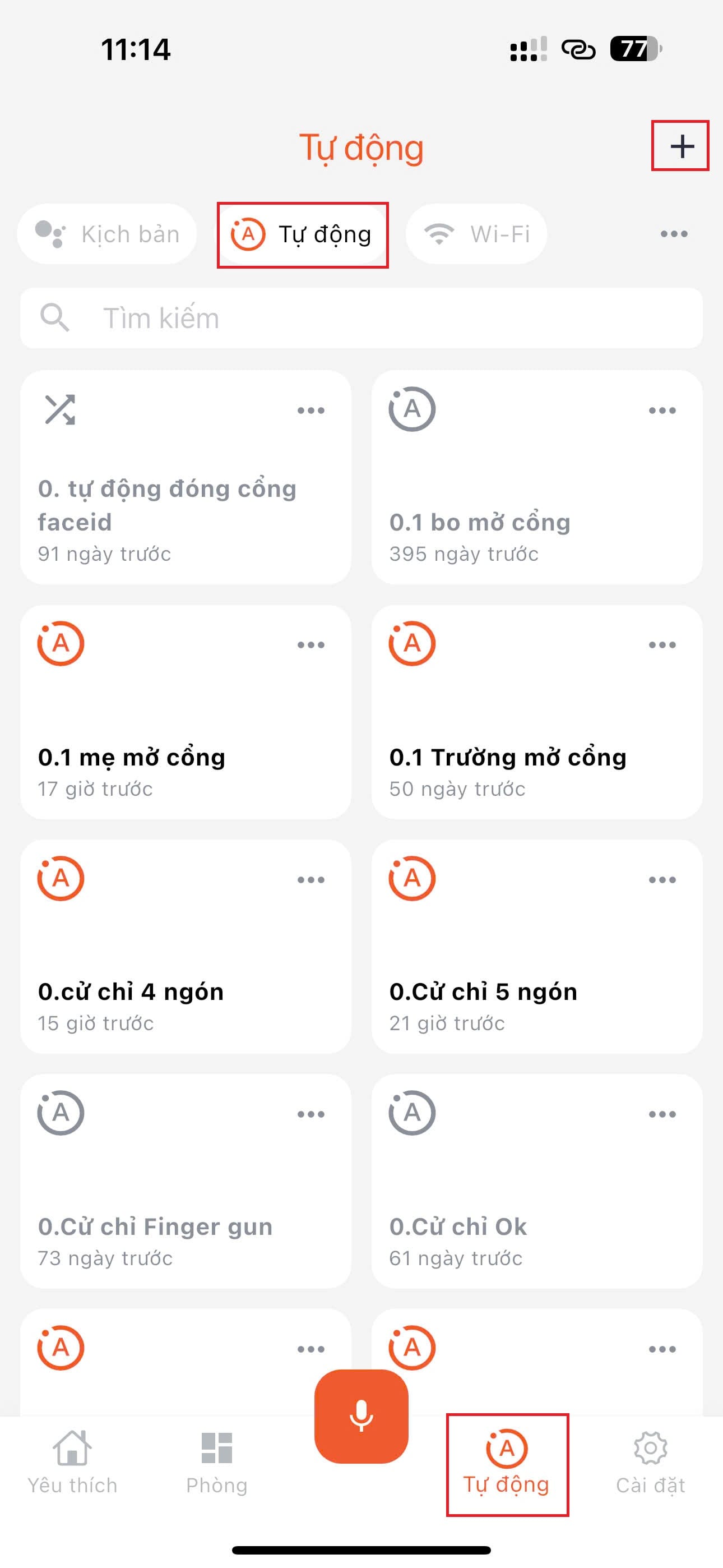This screenshot has height=1568, width=723.
Task: Open the '0.Cử chỉ Finger gun' card
Action: (x=186, y=1181)
